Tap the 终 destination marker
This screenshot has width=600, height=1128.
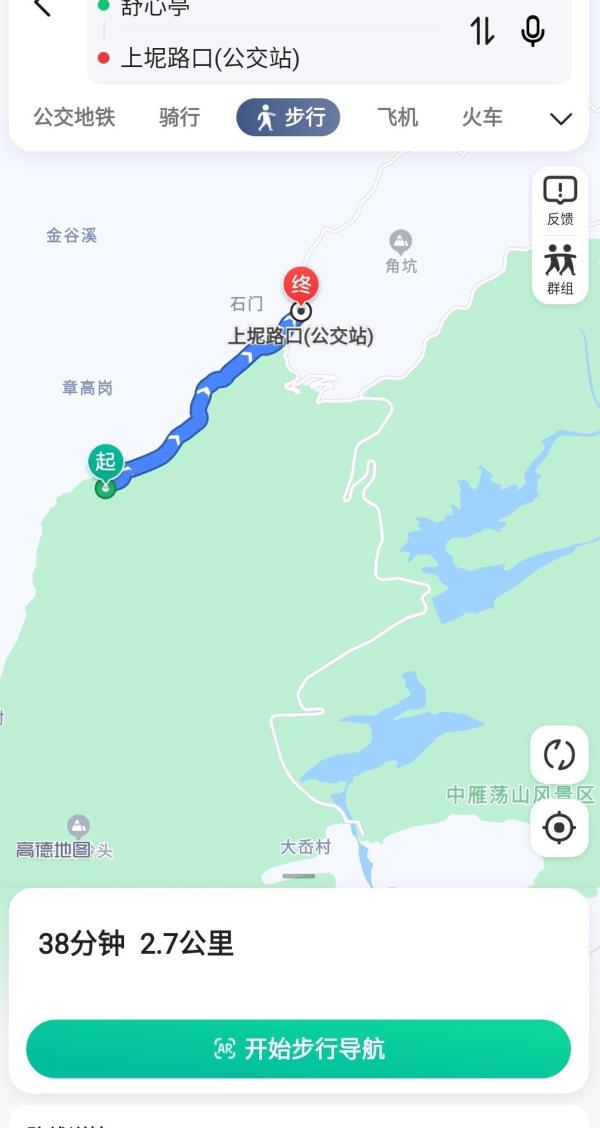(301, 286)
